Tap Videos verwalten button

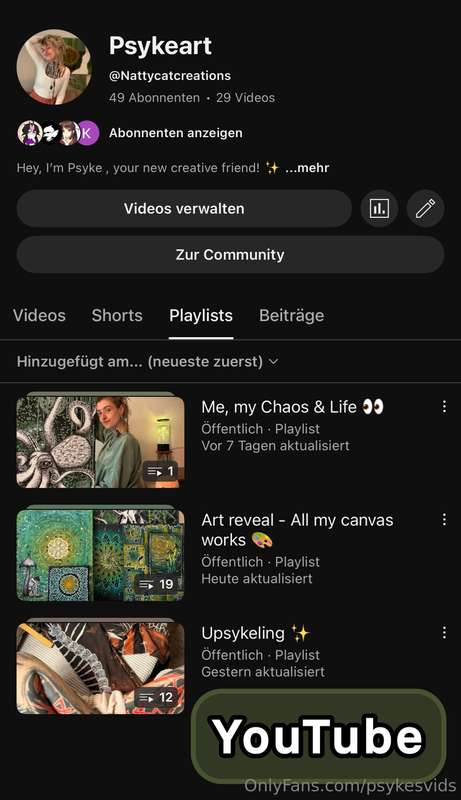(x=184, y=209)
